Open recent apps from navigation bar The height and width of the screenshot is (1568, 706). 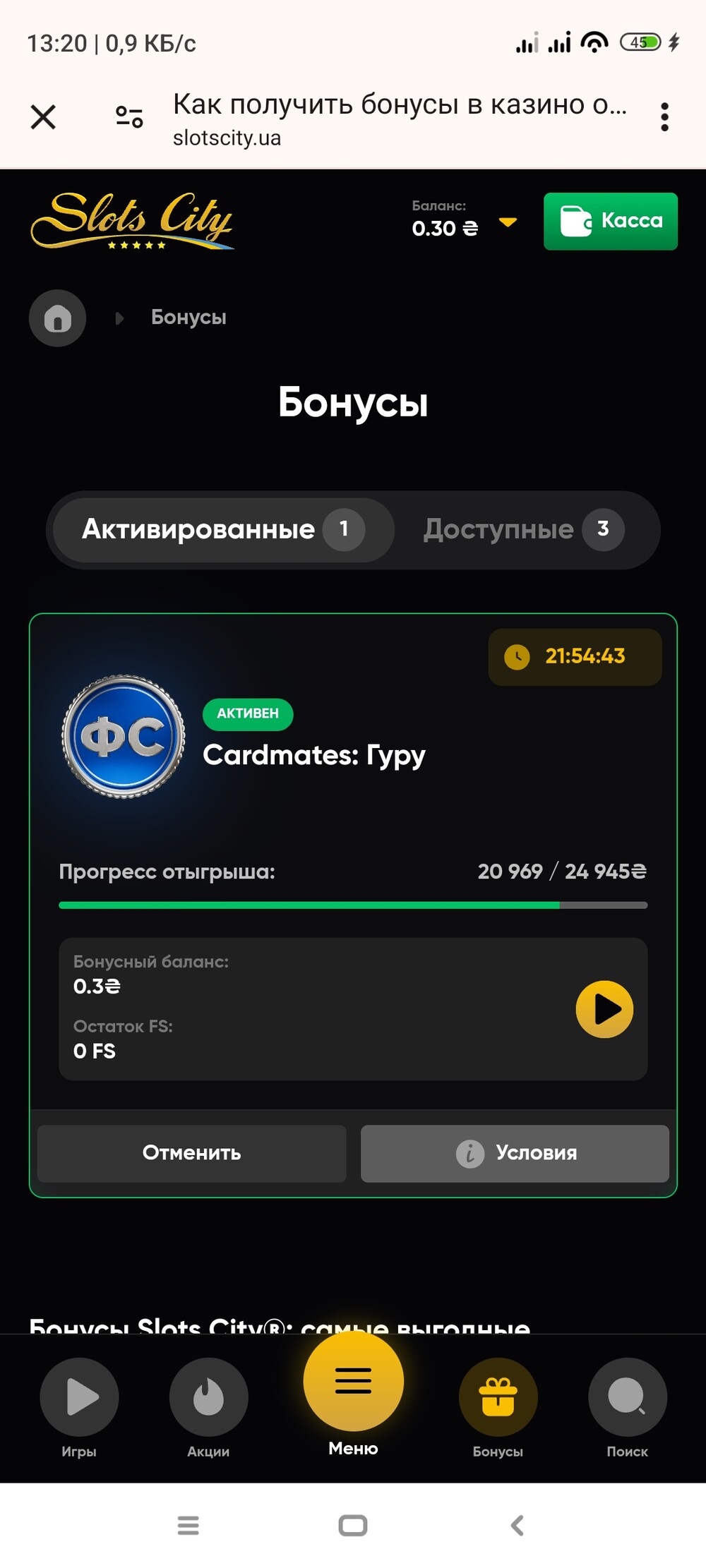click(188, 1525)
